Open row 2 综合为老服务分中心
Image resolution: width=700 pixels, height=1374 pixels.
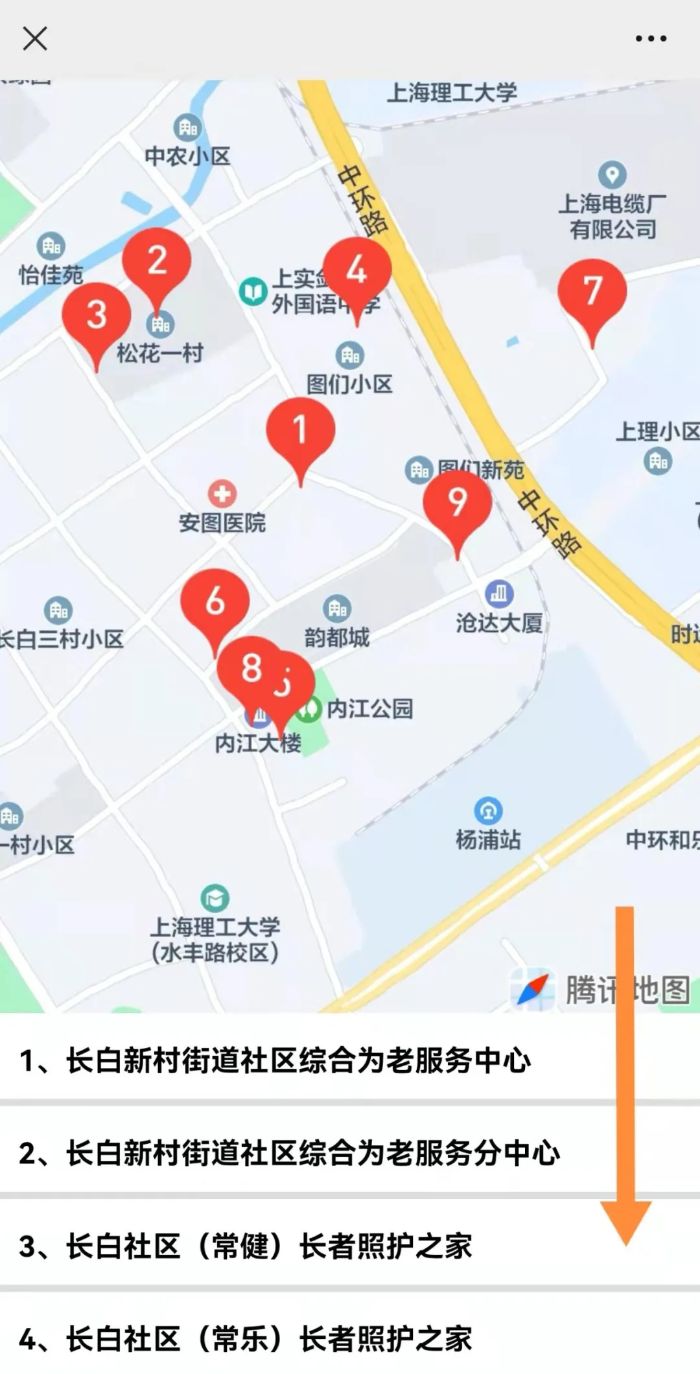300,1153
